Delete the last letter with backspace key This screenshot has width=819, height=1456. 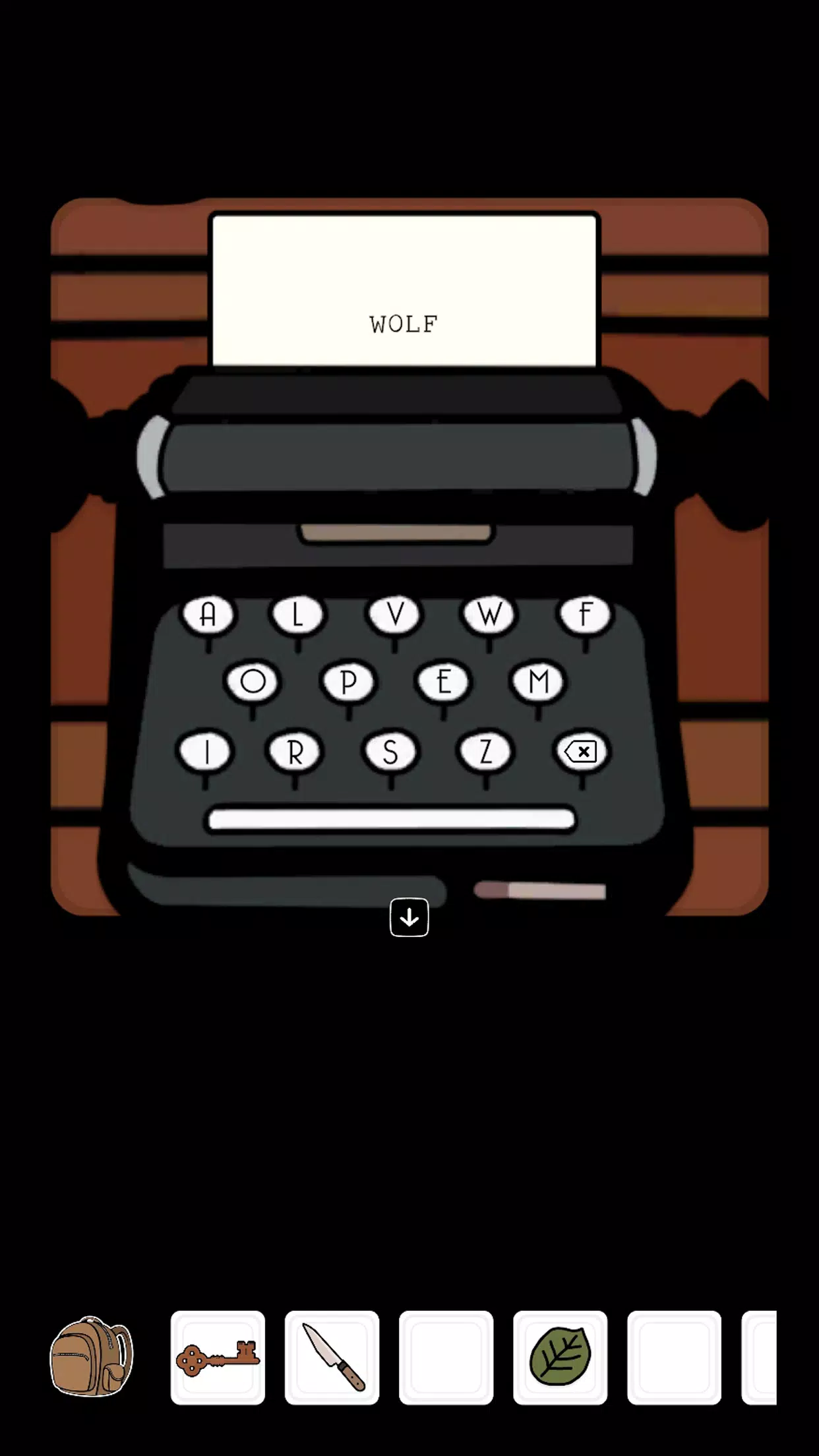[x=582, y=752]
